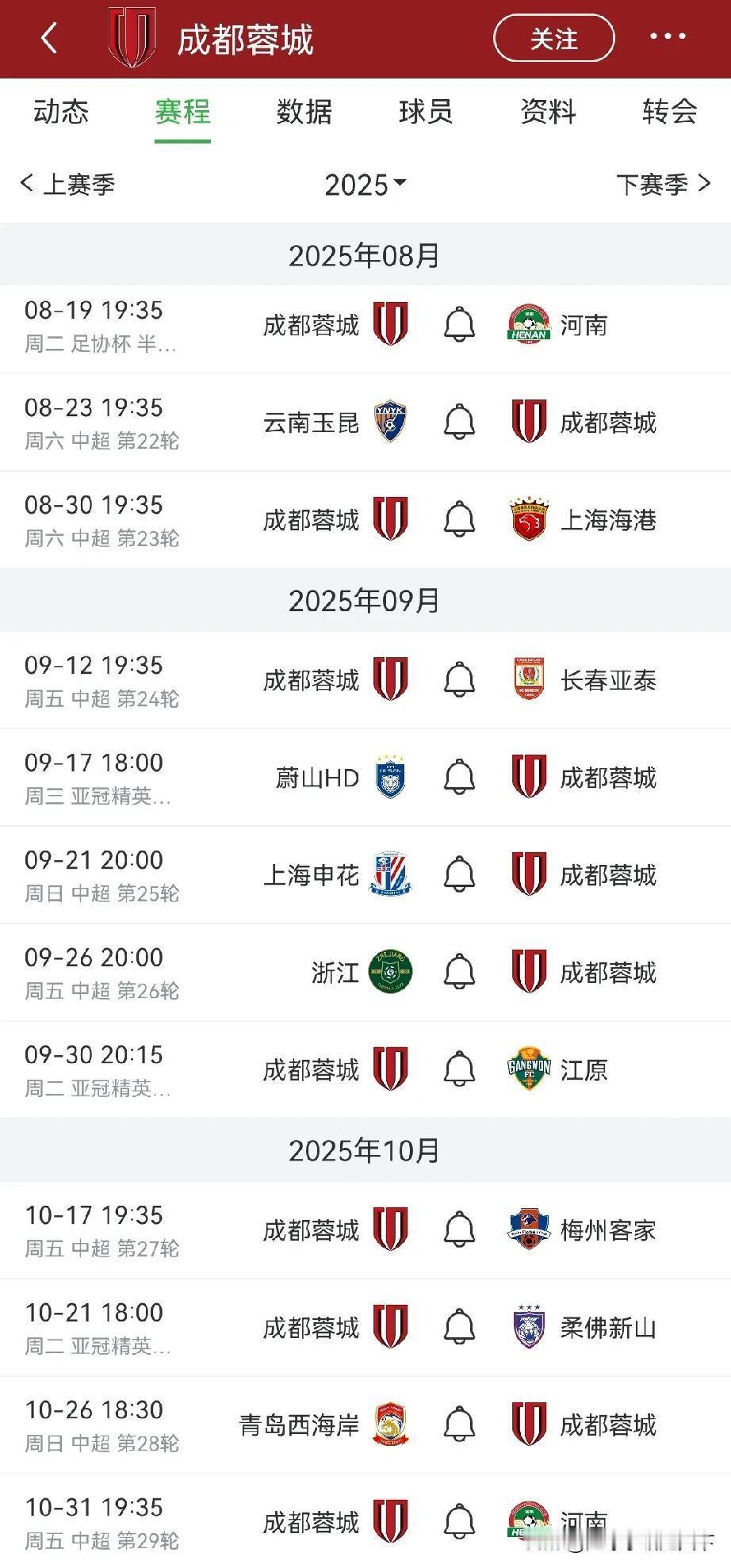Enable alert bell for 上海海港 match
This screenshot has width=731, height=1568.
click(459, 520)
